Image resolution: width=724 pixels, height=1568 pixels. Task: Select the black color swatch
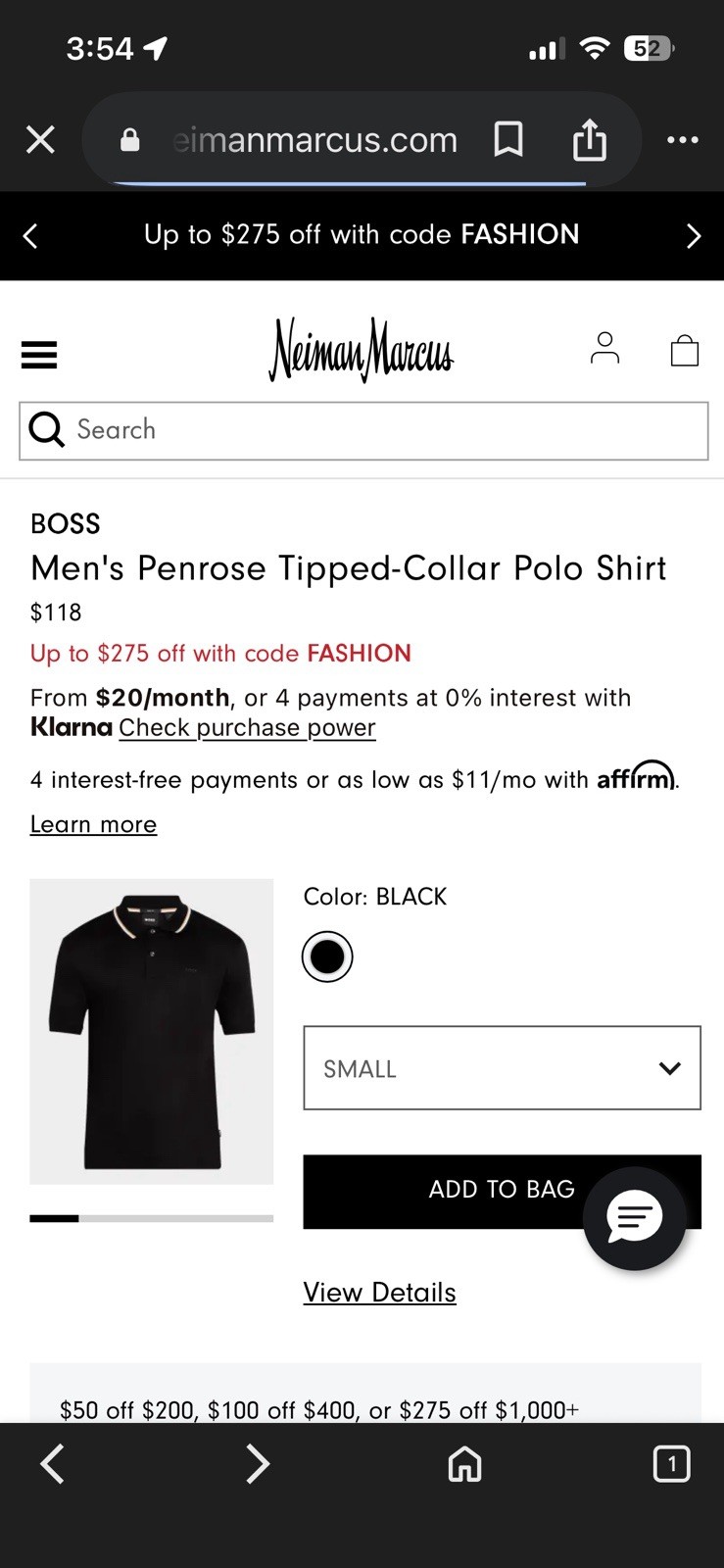[x=327, y=956]
